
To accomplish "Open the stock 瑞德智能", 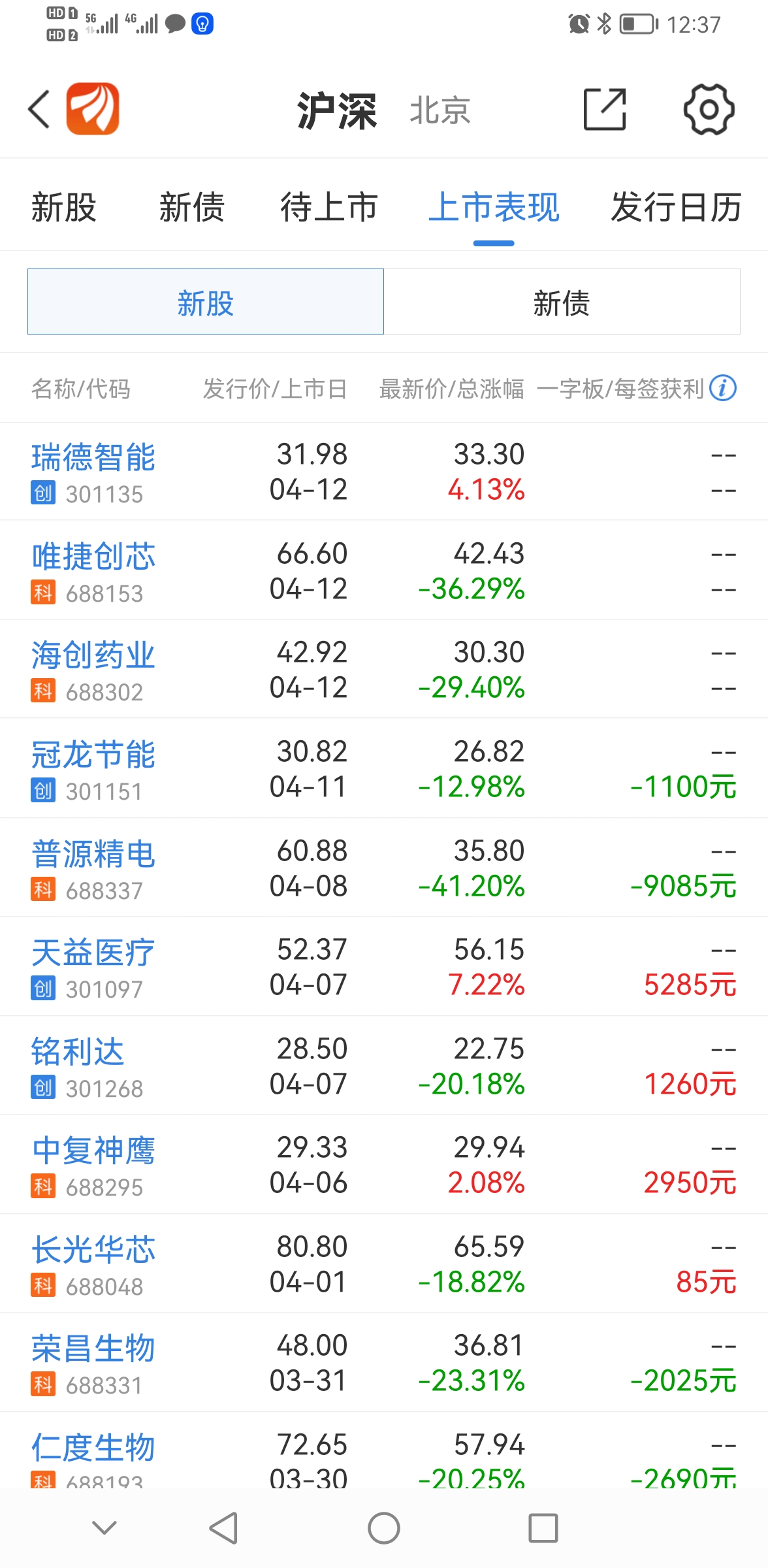I will pyautogui.click(x=94, y=458).
